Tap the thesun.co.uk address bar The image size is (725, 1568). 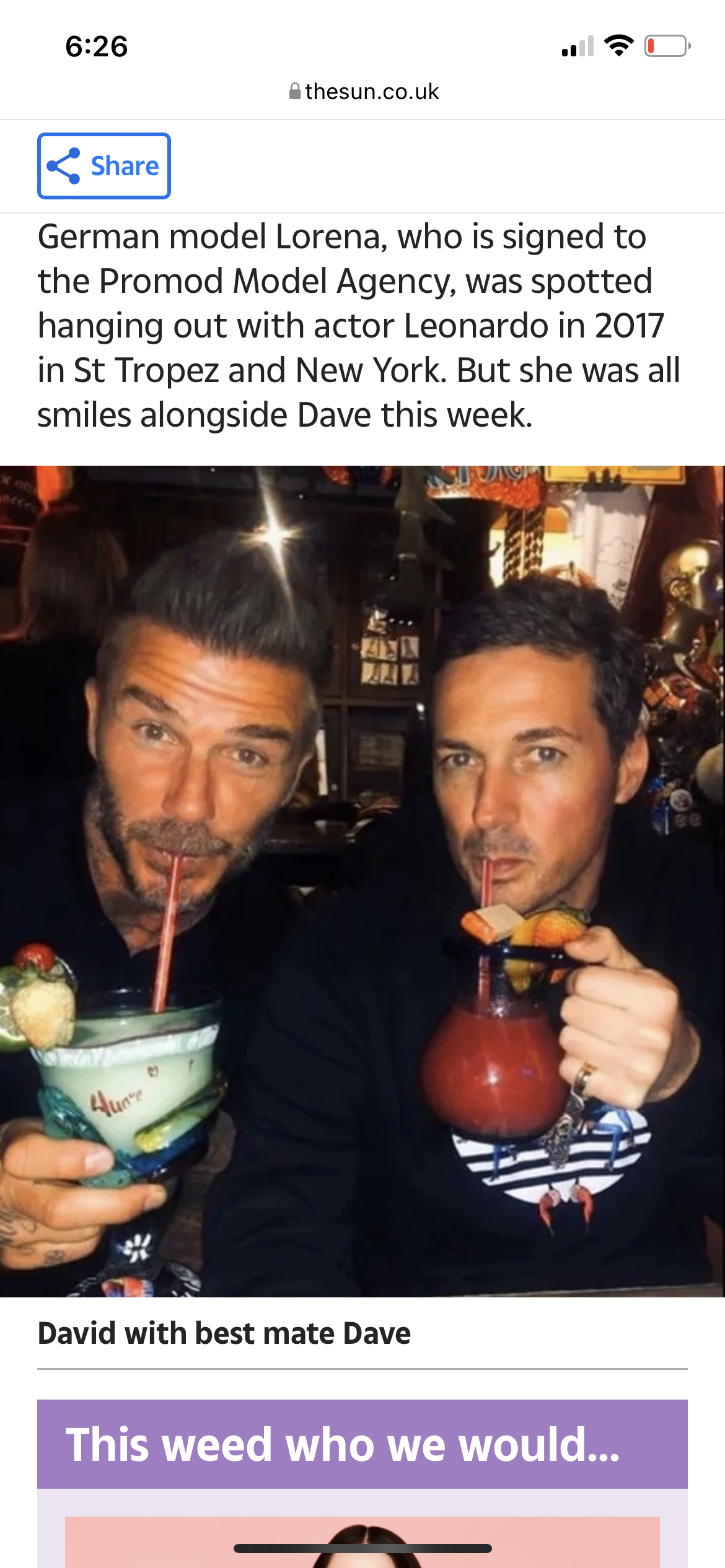click(364, 92)
